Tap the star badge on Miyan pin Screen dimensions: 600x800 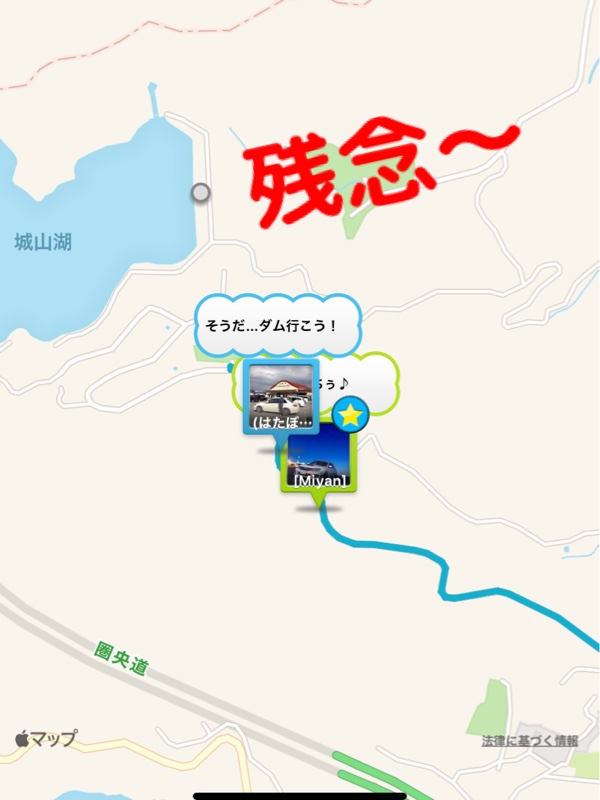tap(349, 415)
